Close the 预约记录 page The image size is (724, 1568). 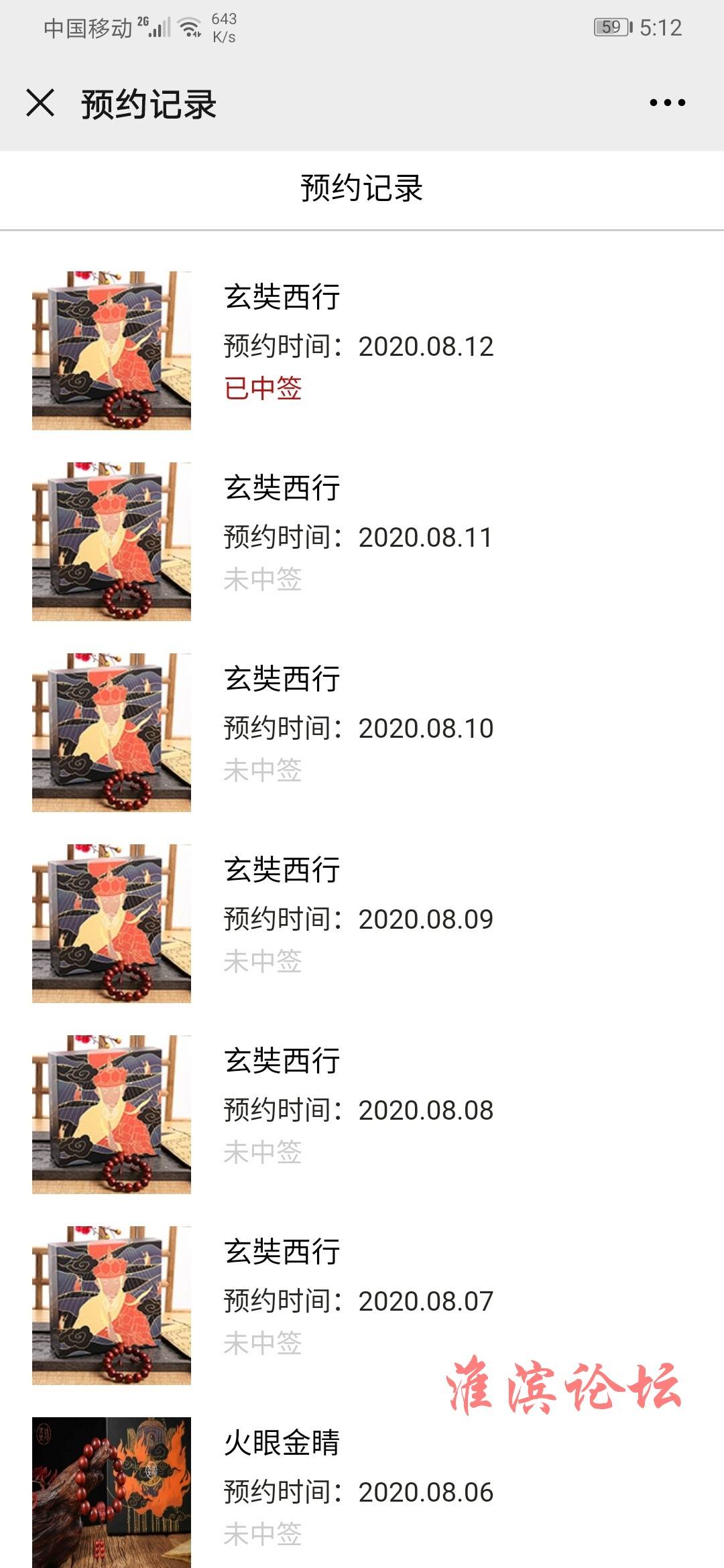[x=40, y=103]
